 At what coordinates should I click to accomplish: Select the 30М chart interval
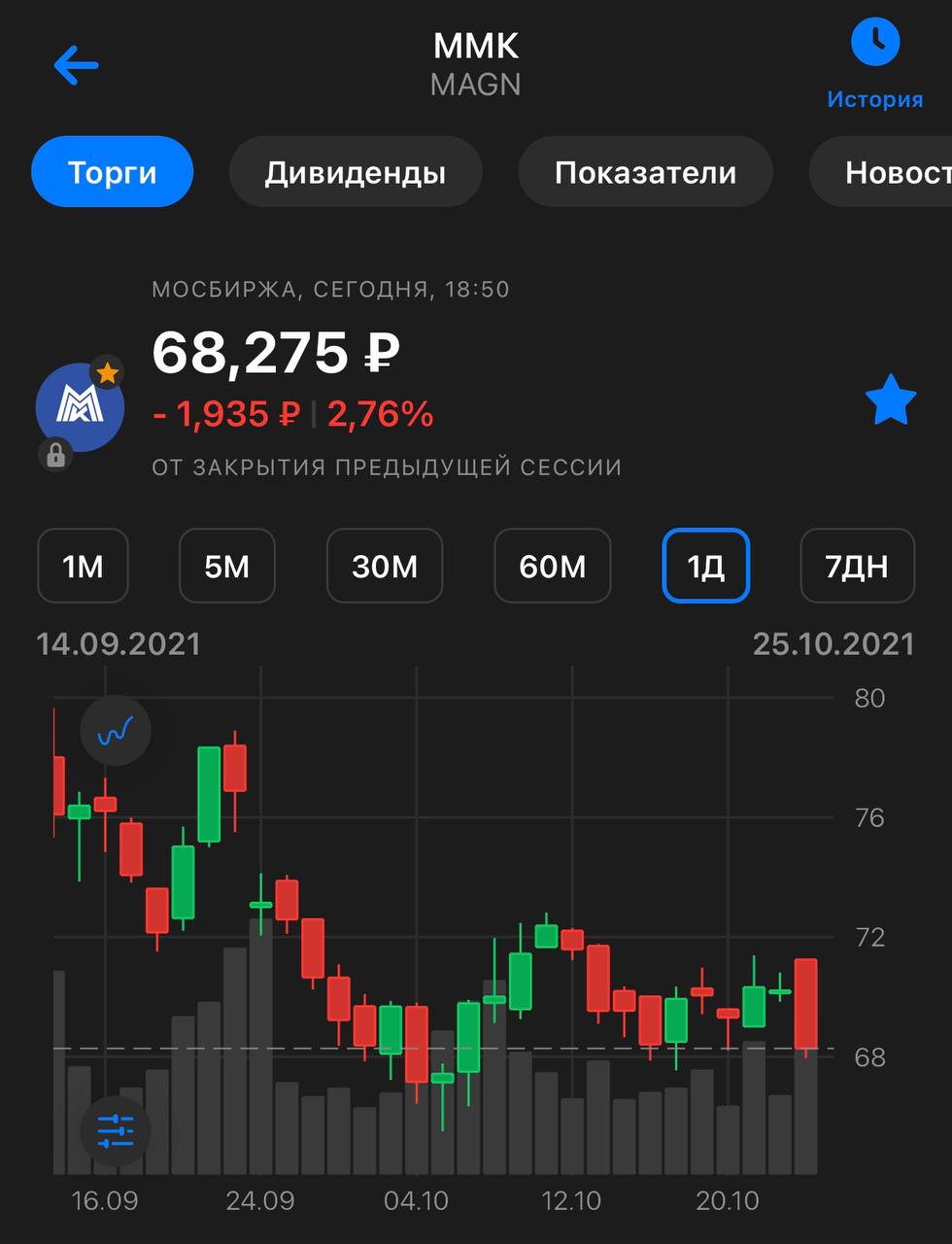385,566
